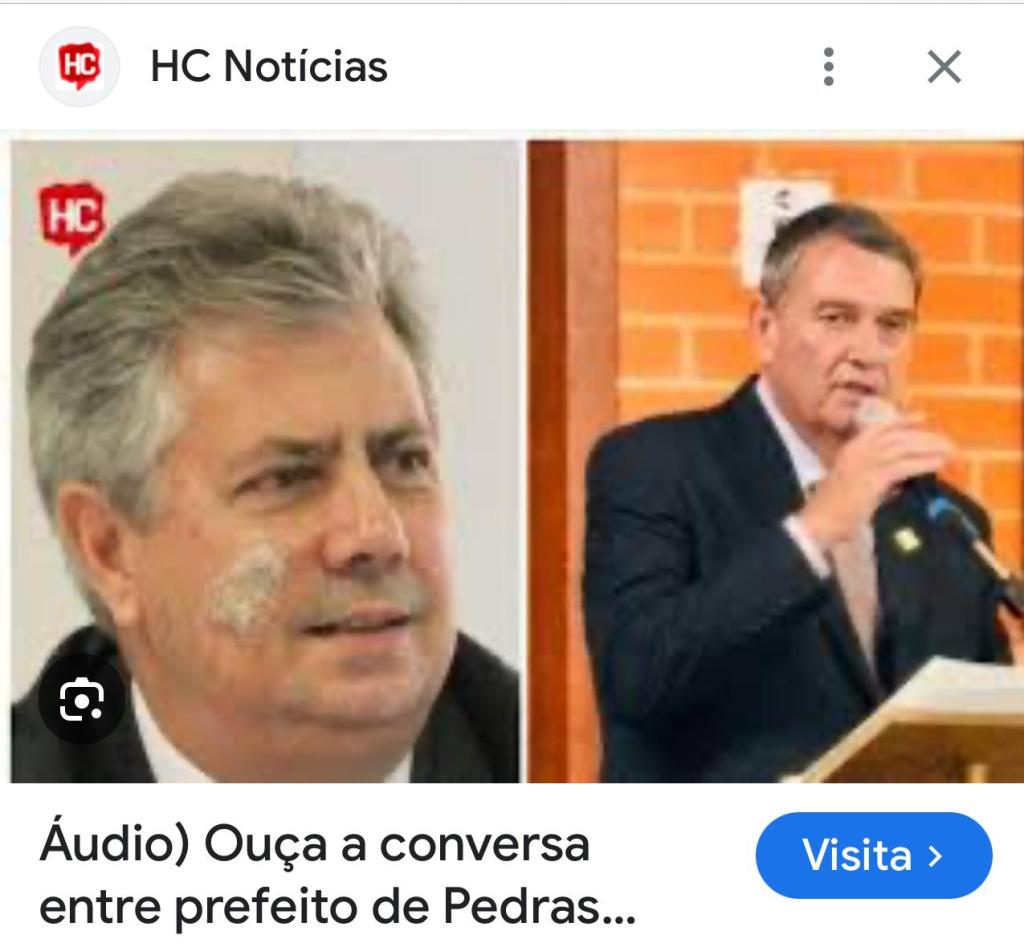Close the HC Notícias image preview

(x=943, y=68)
